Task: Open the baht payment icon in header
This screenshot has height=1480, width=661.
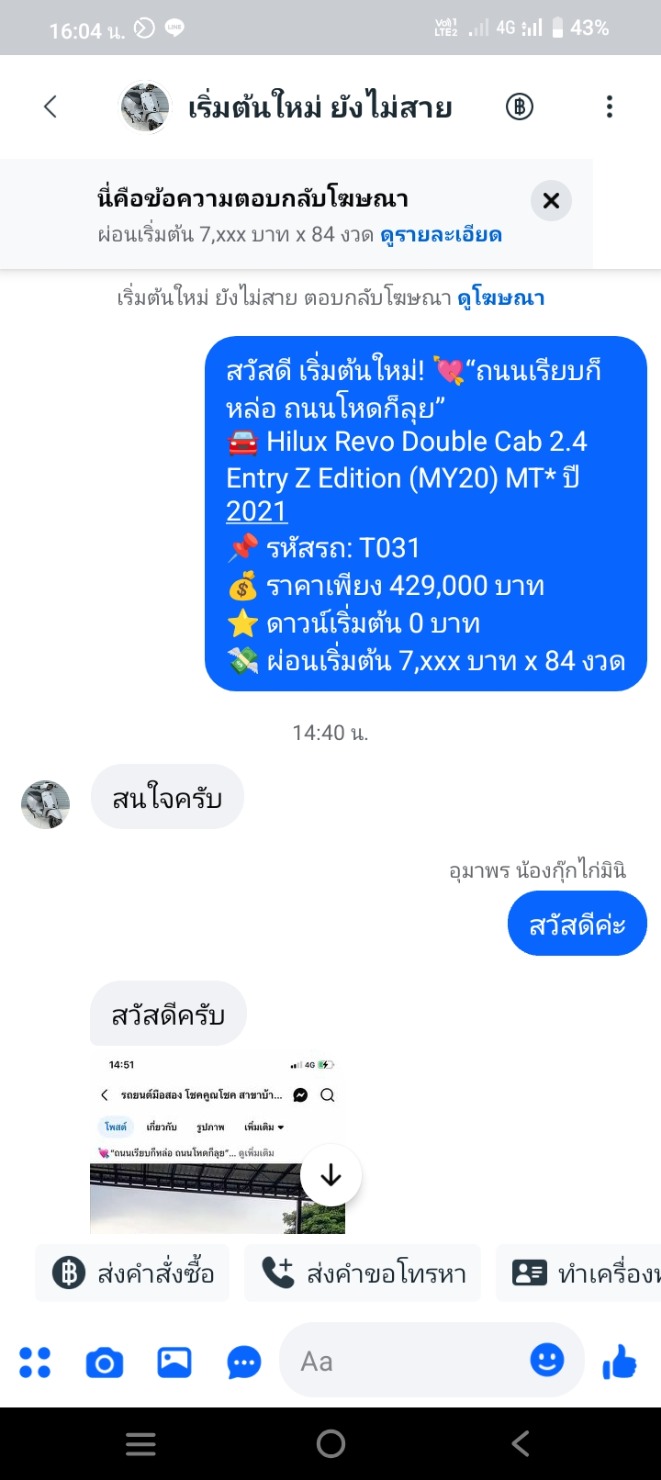Action: point(519,107)
